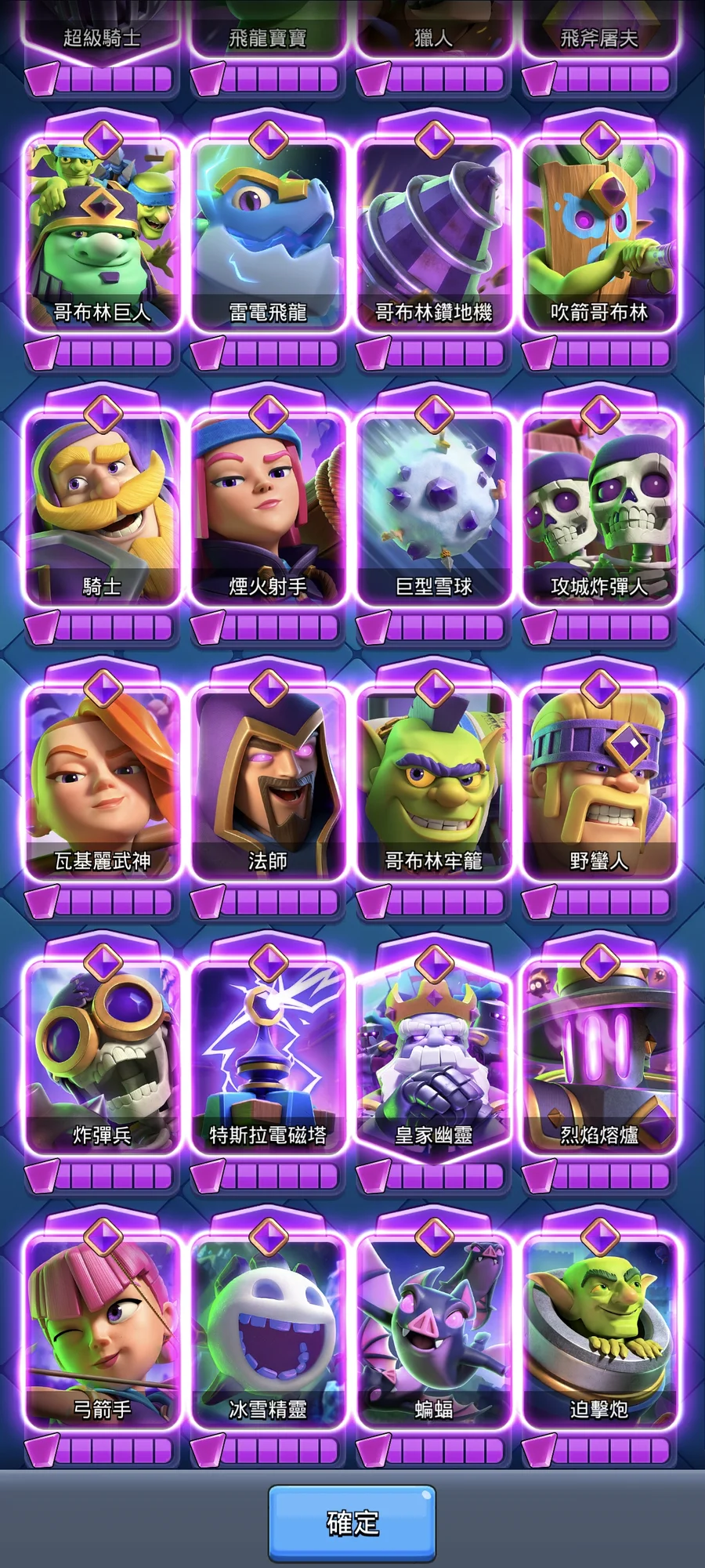Open the 迫擊炮 card
Viewport: 705px width, 1568px height.
(x=599, y=1332)
